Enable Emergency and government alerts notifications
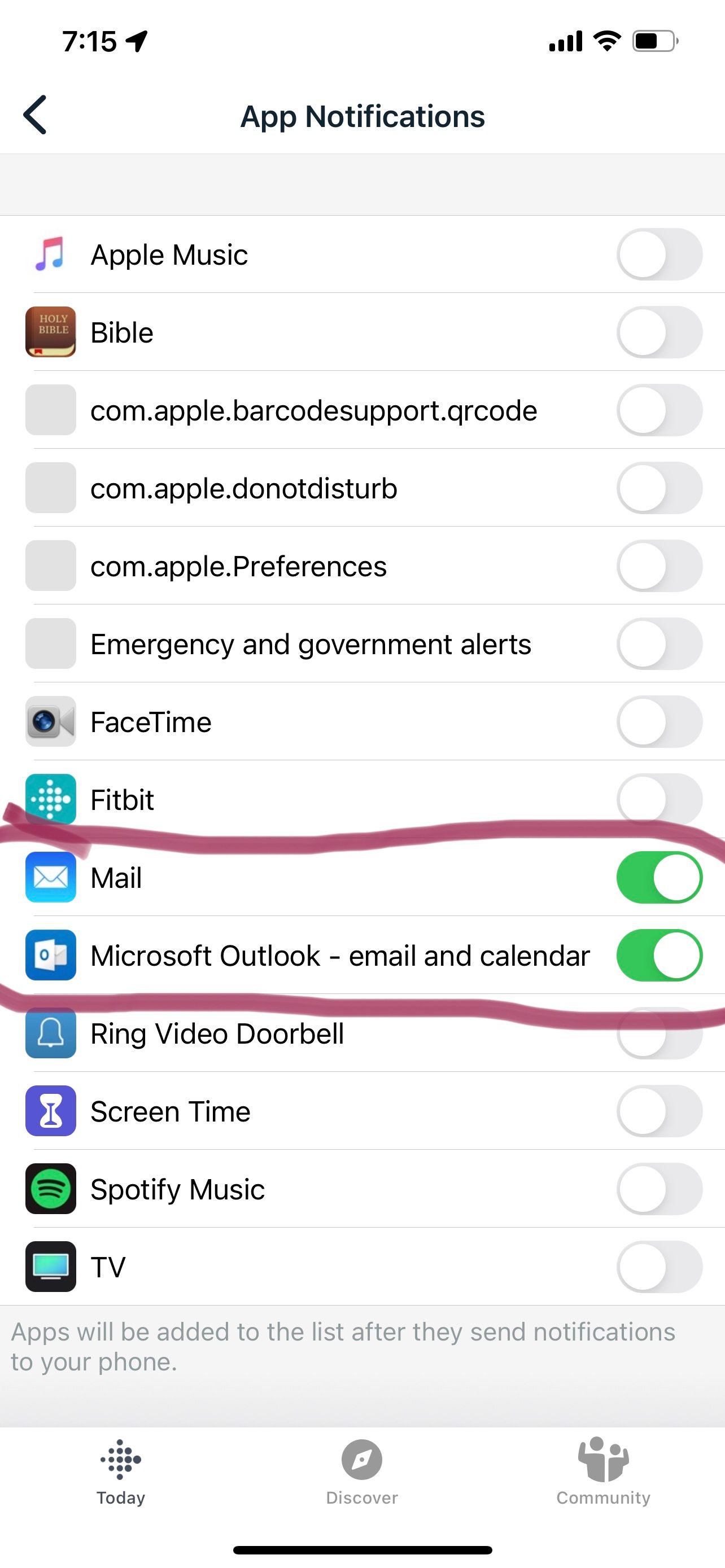 [x=660, y=644]
